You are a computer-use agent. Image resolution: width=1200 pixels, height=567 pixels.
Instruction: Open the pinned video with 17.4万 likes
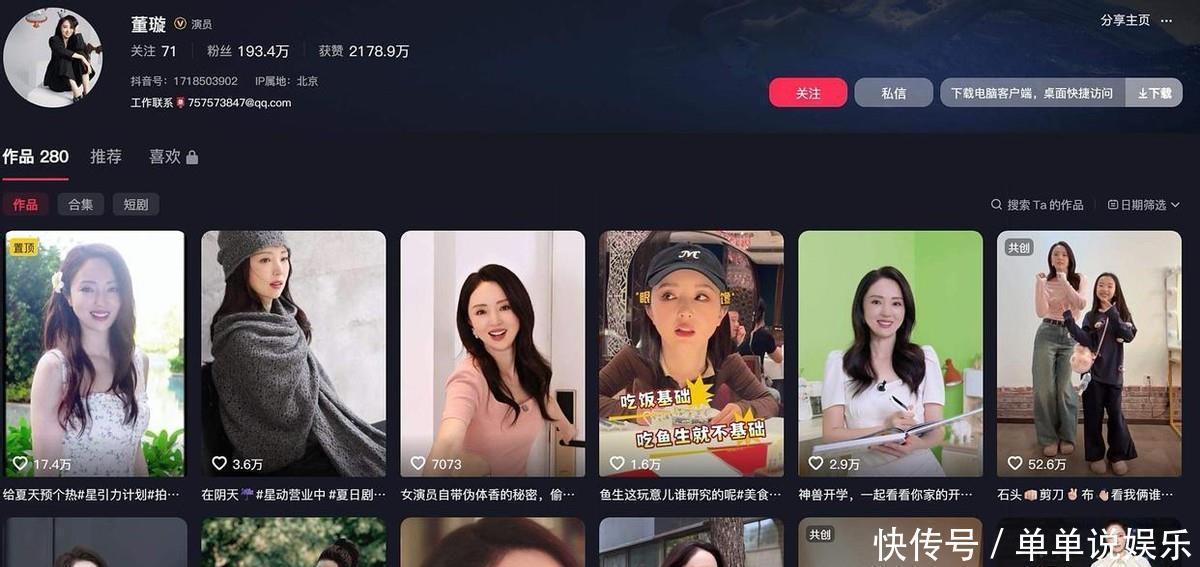point(94,353)
